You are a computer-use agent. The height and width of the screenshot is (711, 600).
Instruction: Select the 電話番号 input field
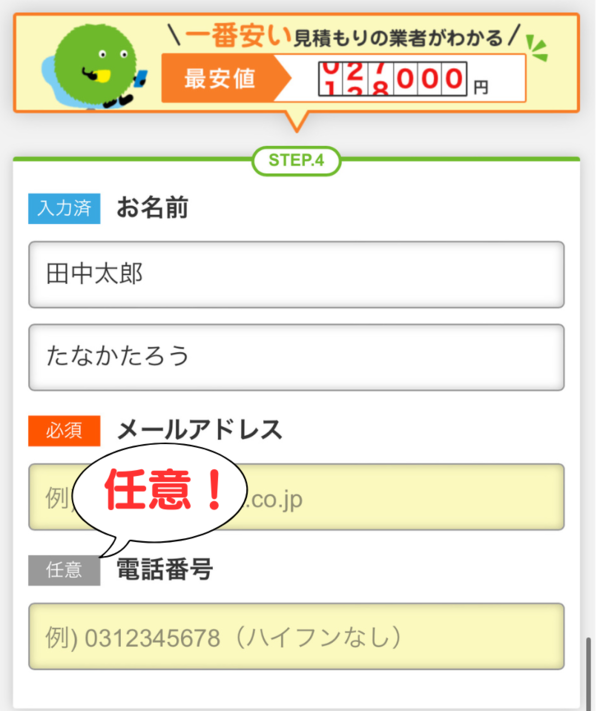[x=296, y=636]
